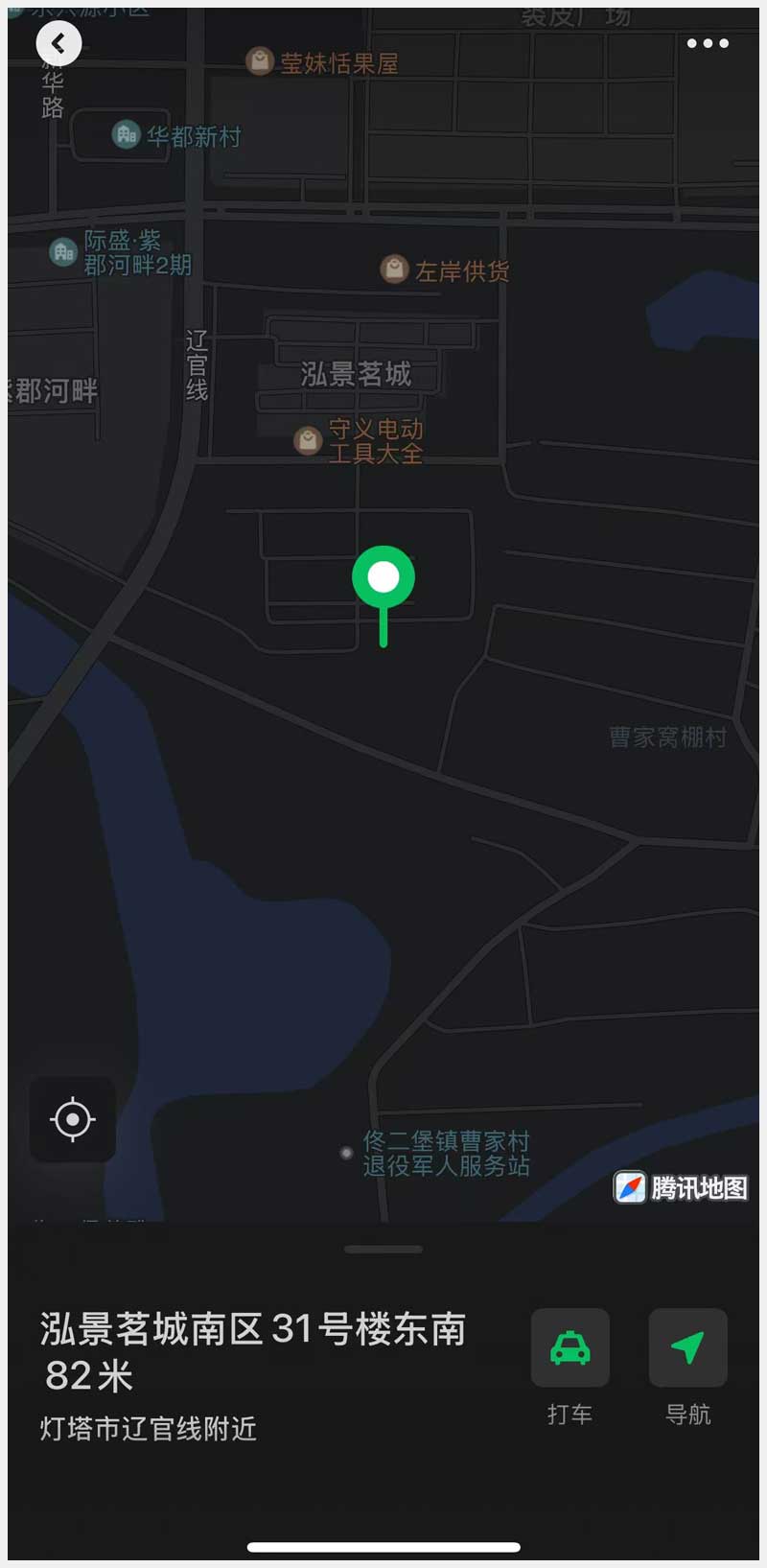Select the 左岸供货 shop marker
The height and width of the screenshot is (1568, 767).
point(394,269)
